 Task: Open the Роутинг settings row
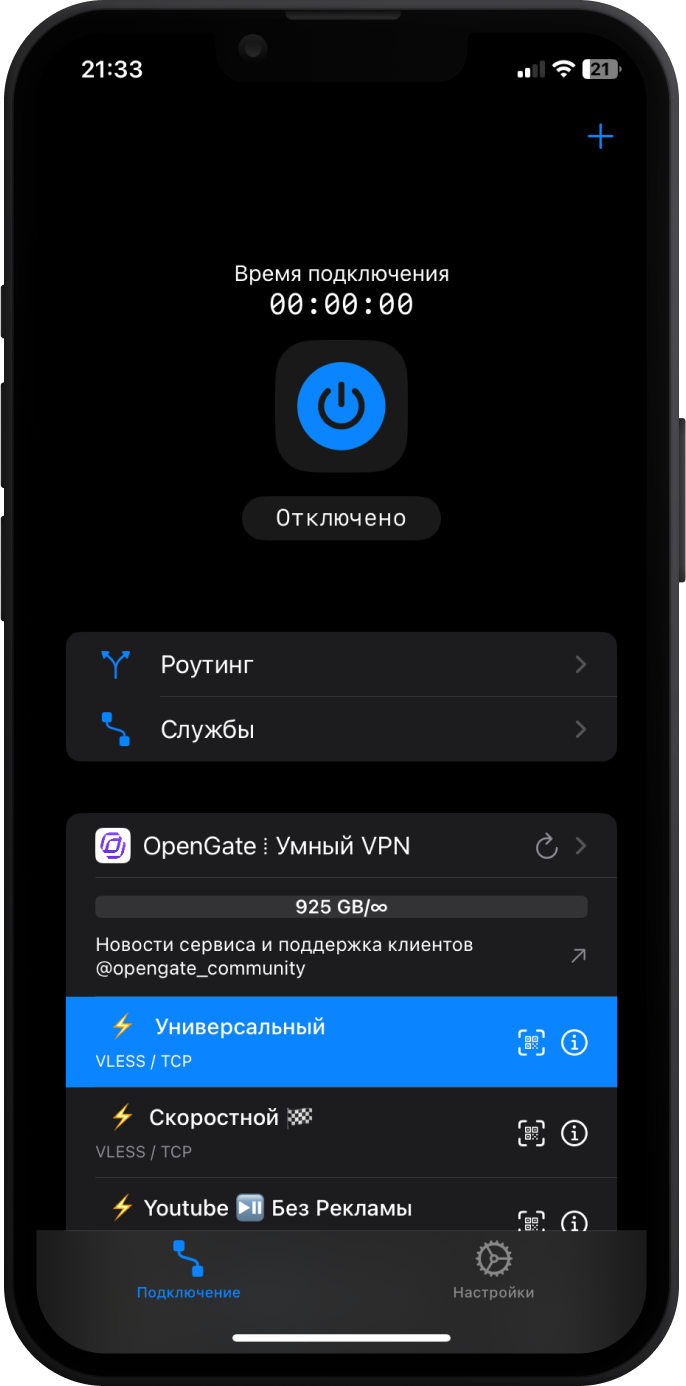(341, 665)
